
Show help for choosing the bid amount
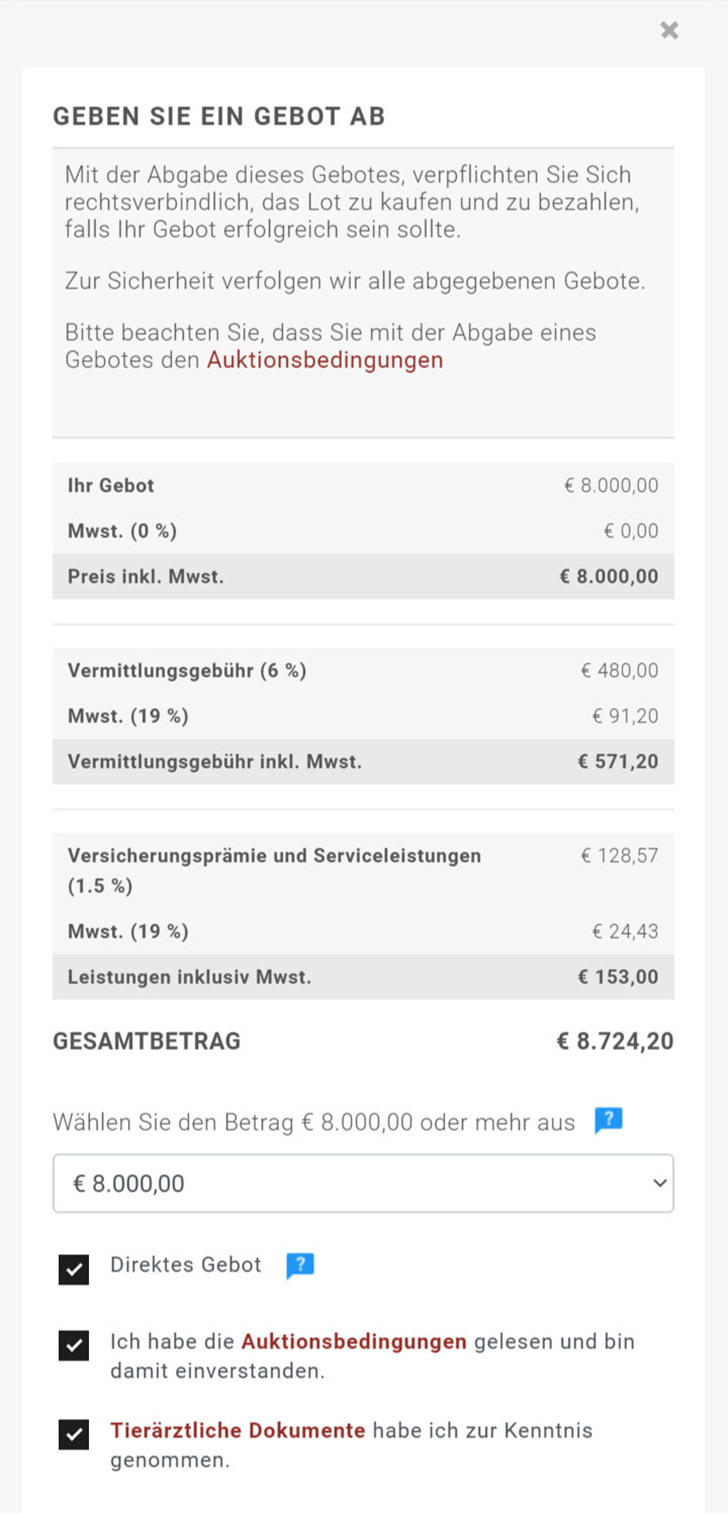pyautogui.click(x=608, y=1122)
